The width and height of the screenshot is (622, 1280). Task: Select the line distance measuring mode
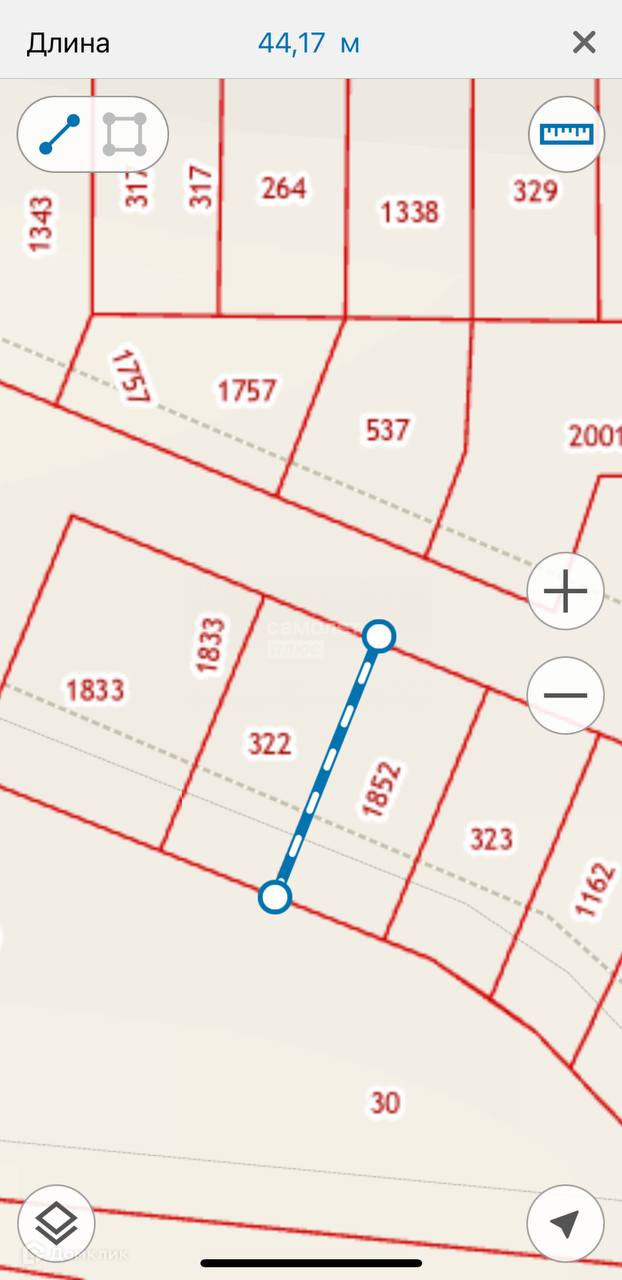(x=59, y=135)
